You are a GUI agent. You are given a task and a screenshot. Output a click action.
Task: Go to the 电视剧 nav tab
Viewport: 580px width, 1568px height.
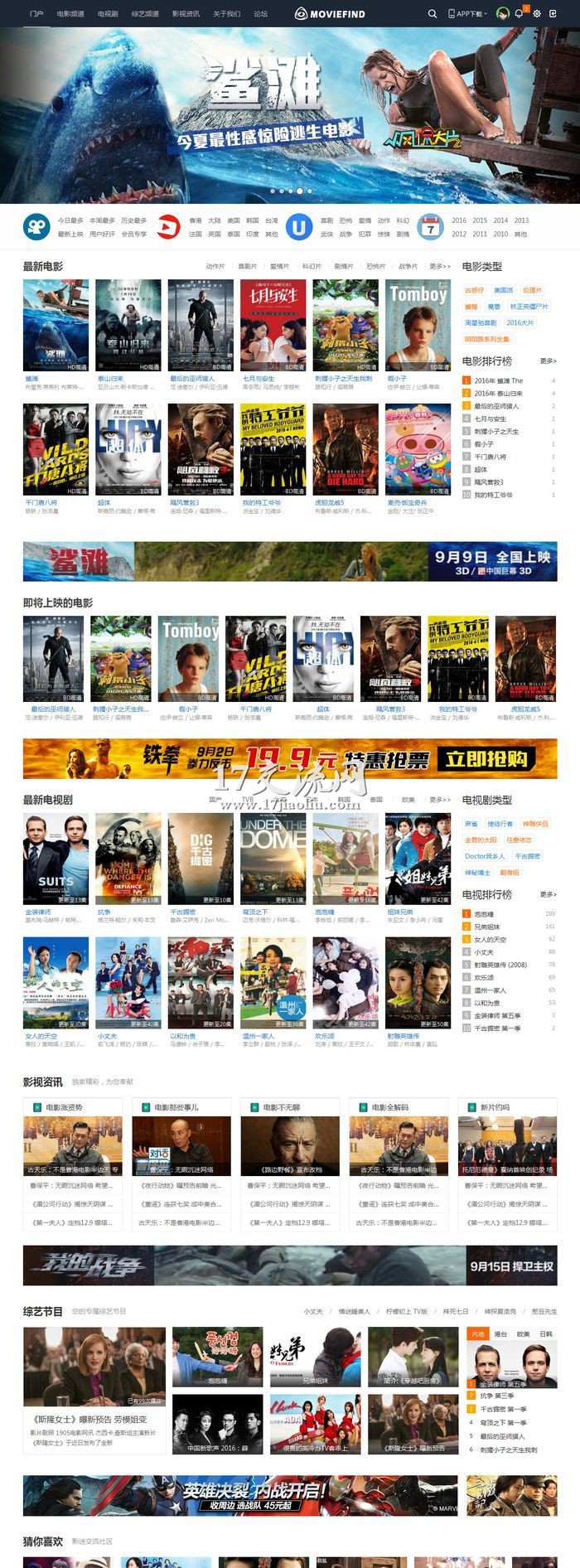point(108,14)
